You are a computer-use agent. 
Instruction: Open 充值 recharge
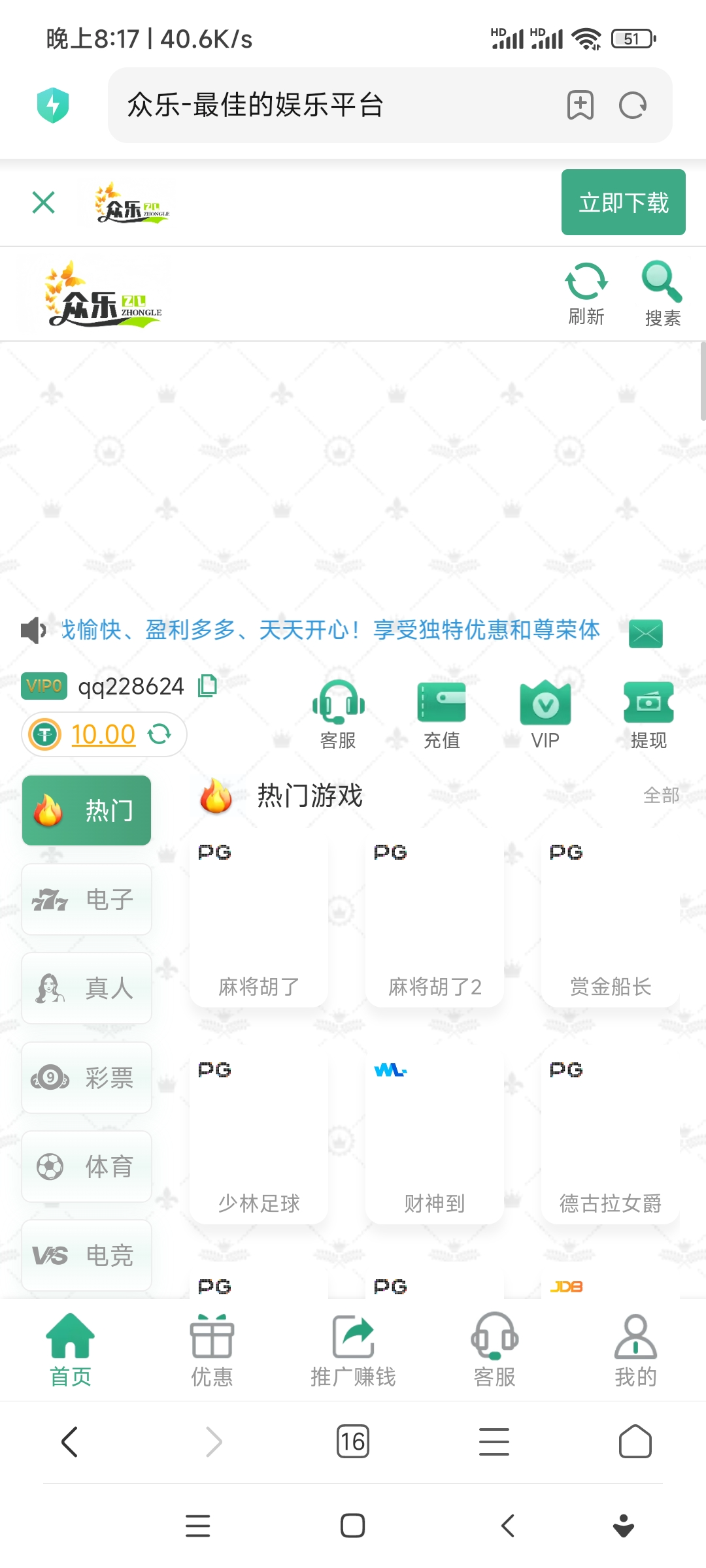[441, 715]
